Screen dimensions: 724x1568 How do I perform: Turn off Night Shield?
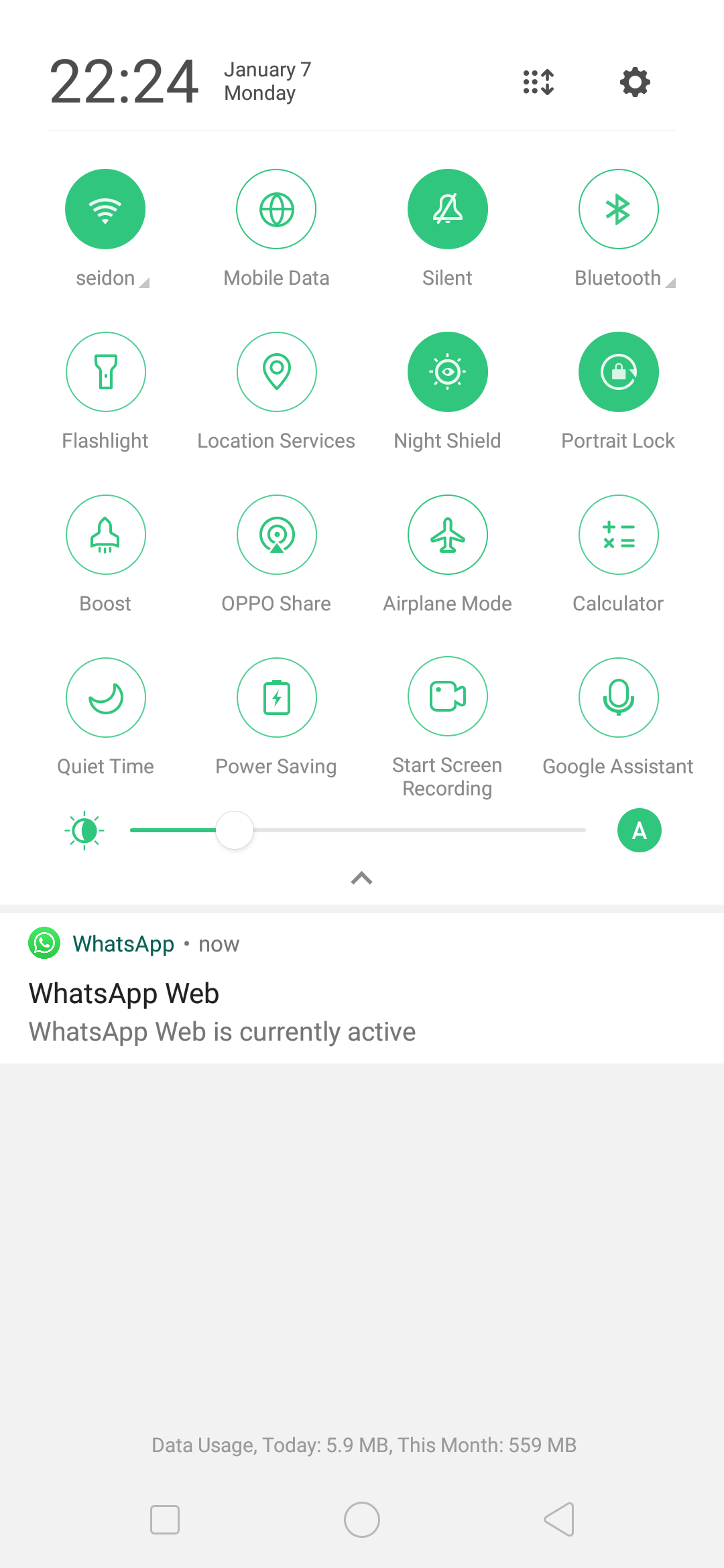point(447,372)
